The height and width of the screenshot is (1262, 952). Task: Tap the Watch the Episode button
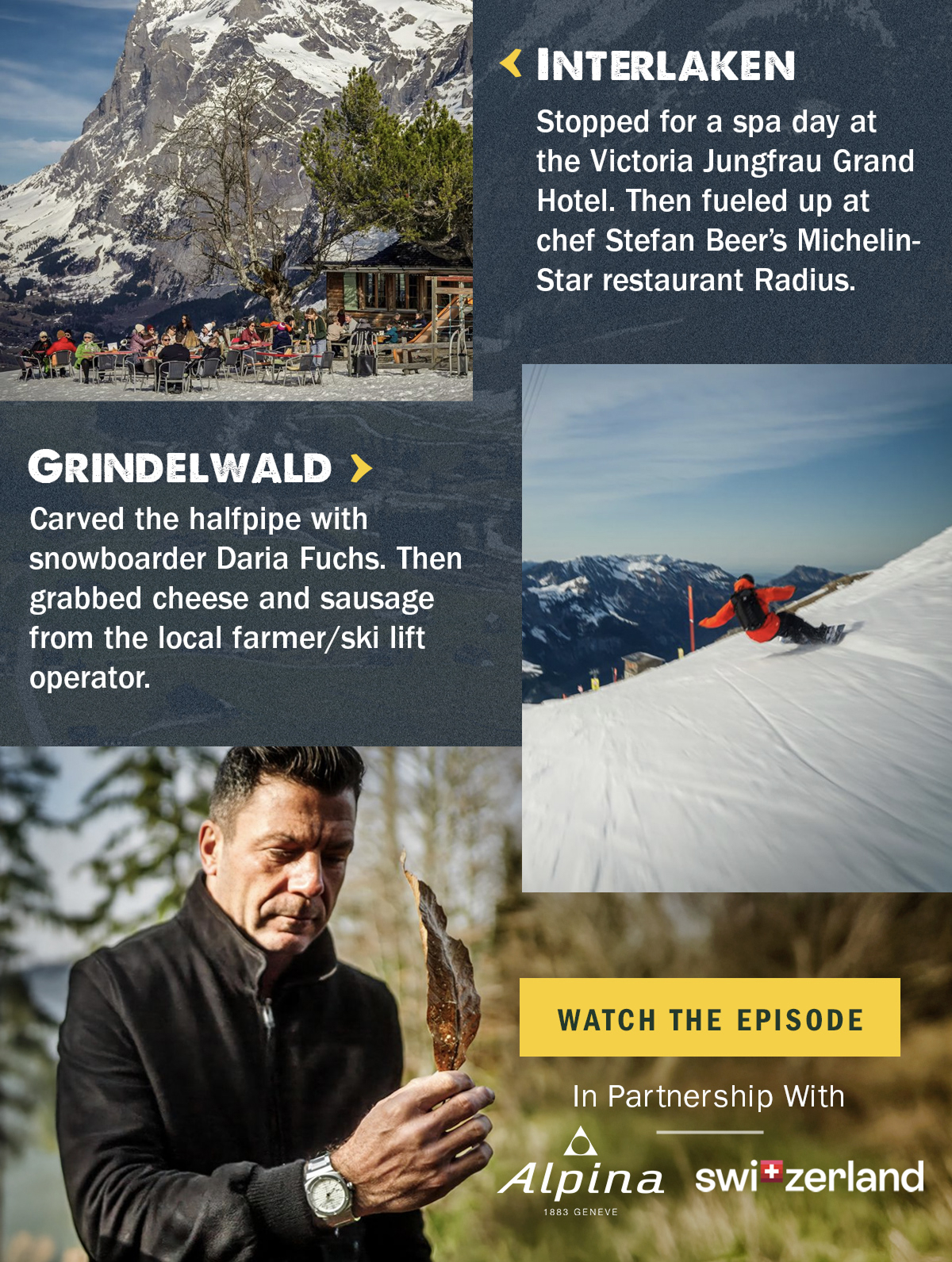[x=709, y=1018]
